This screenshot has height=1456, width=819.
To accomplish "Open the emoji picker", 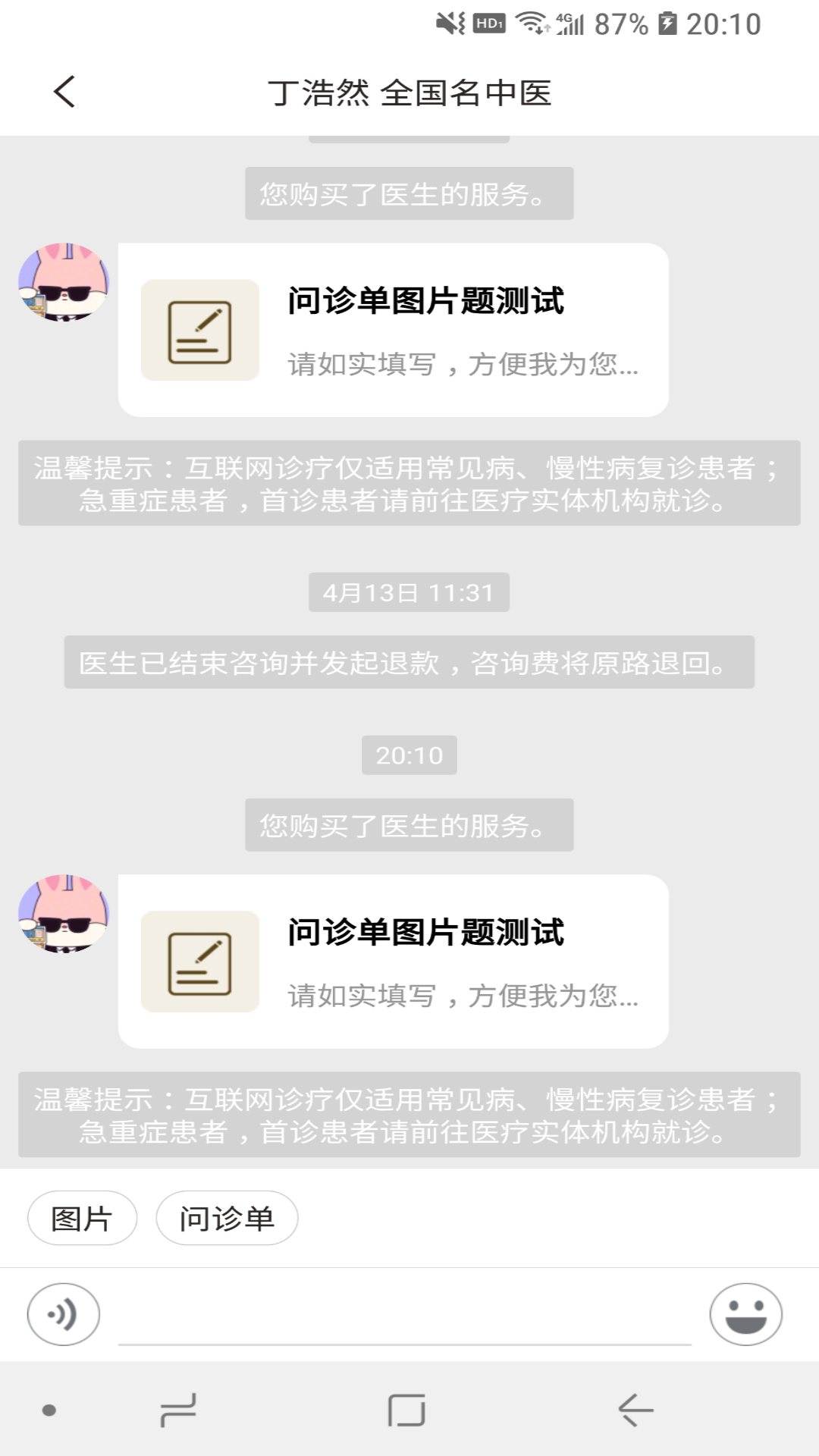I will click(x=747, y=1314).
